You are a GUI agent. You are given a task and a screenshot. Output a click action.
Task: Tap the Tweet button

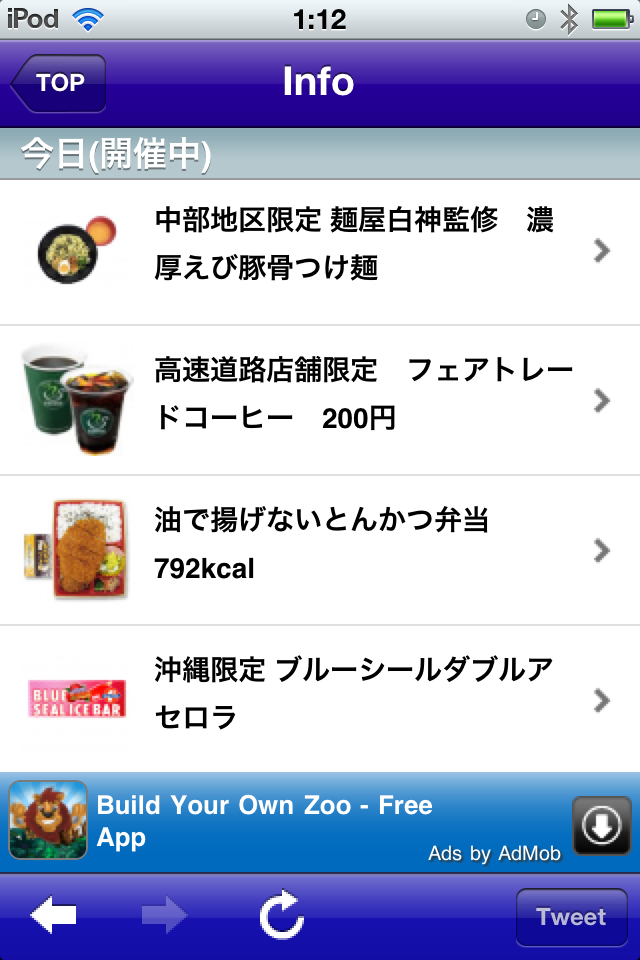[x=571, y=917]
